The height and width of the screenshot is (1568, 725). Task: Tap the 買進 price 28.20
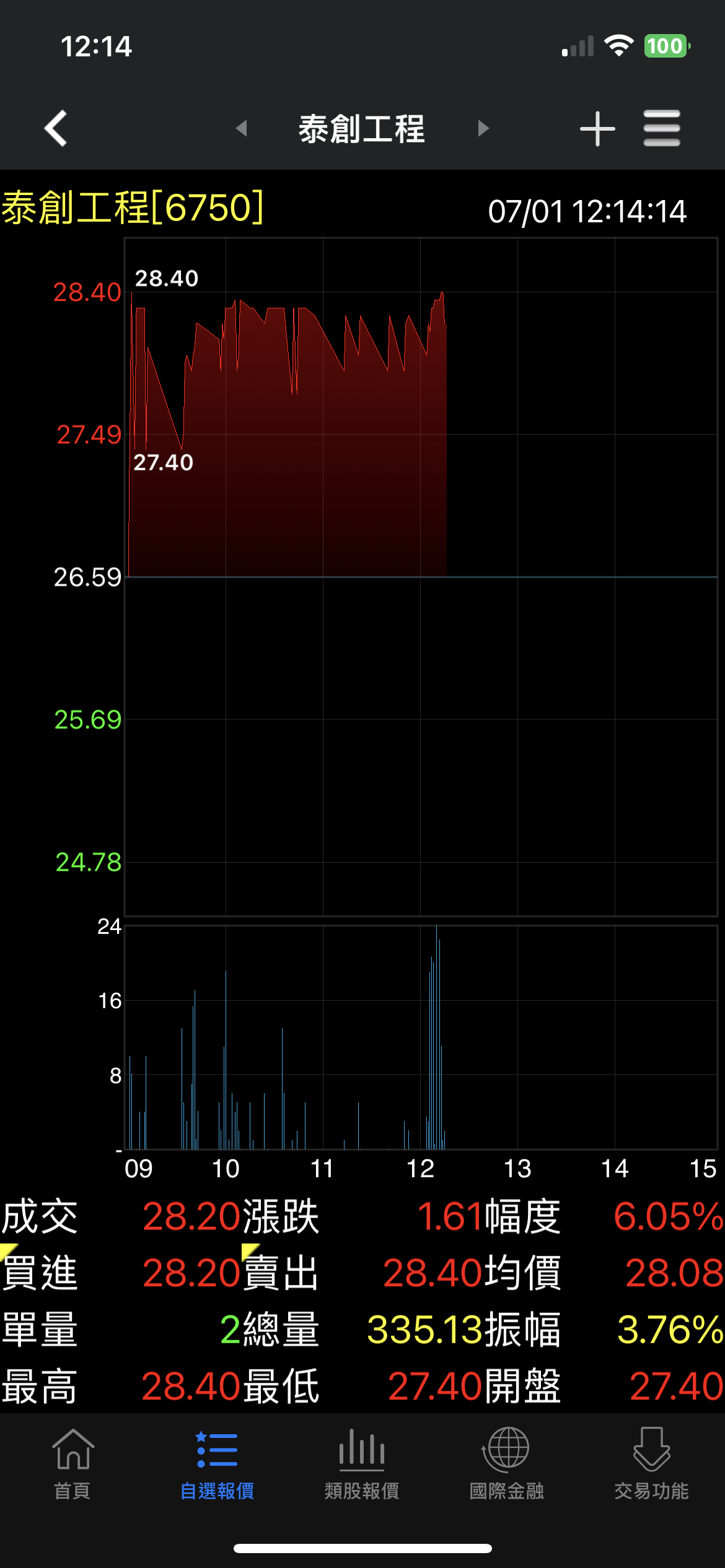coord(191,1273)
